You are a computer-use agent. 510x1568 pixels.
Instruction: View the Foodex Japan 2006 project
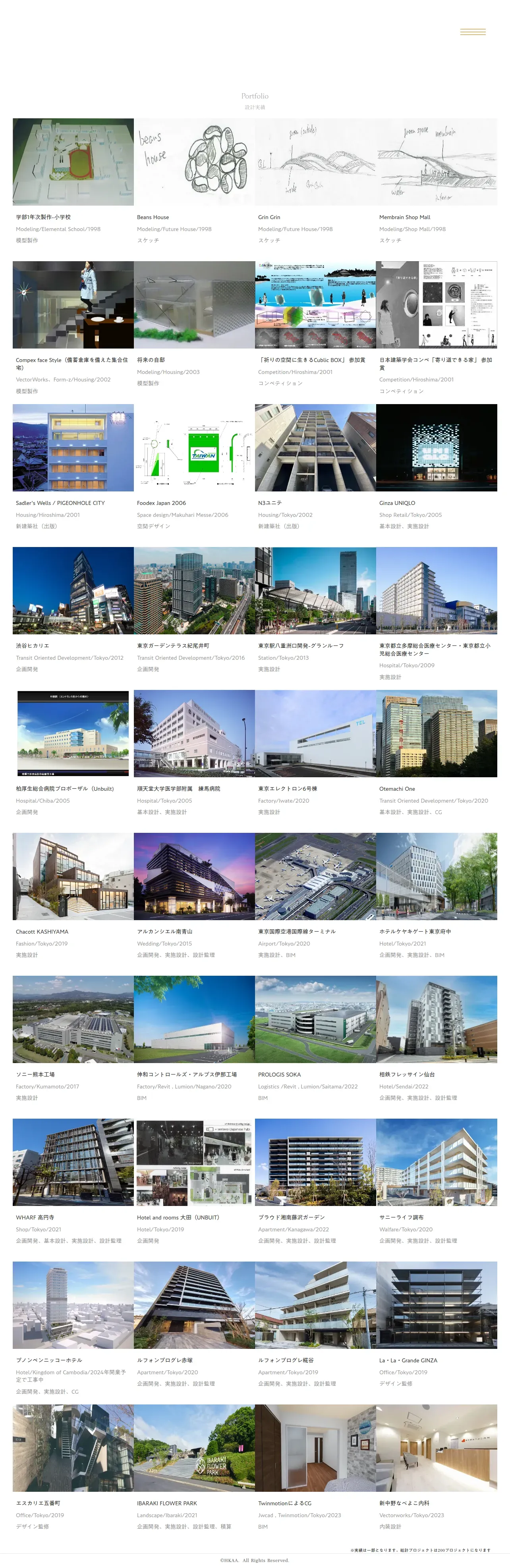click(x=194, y=447)
